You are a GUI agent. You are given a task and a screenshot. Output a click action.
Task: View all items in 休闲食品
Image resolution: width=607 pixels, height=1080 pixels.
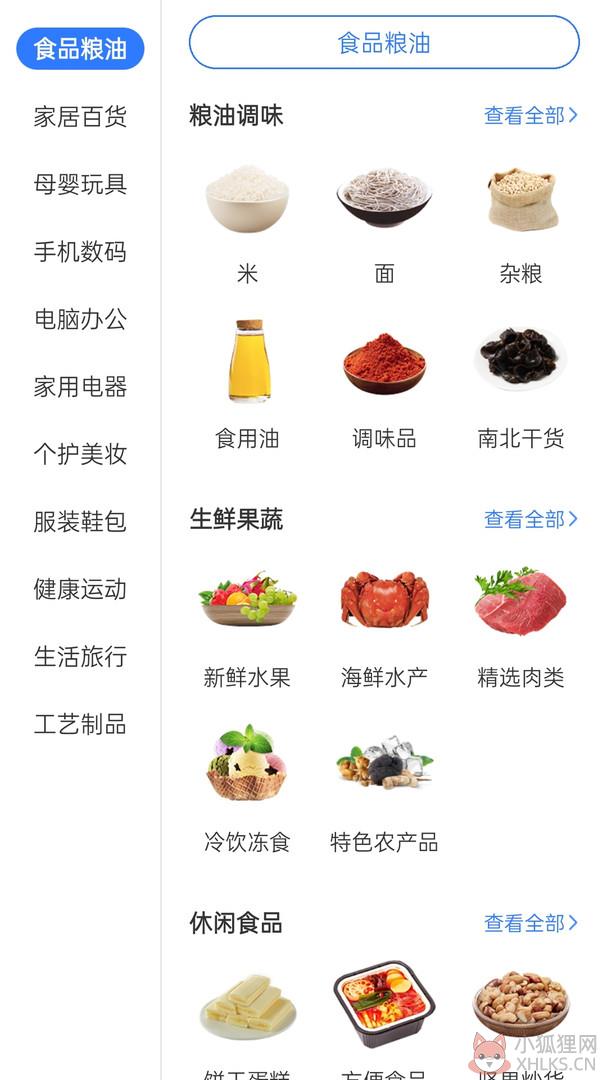tap(531, 923)
